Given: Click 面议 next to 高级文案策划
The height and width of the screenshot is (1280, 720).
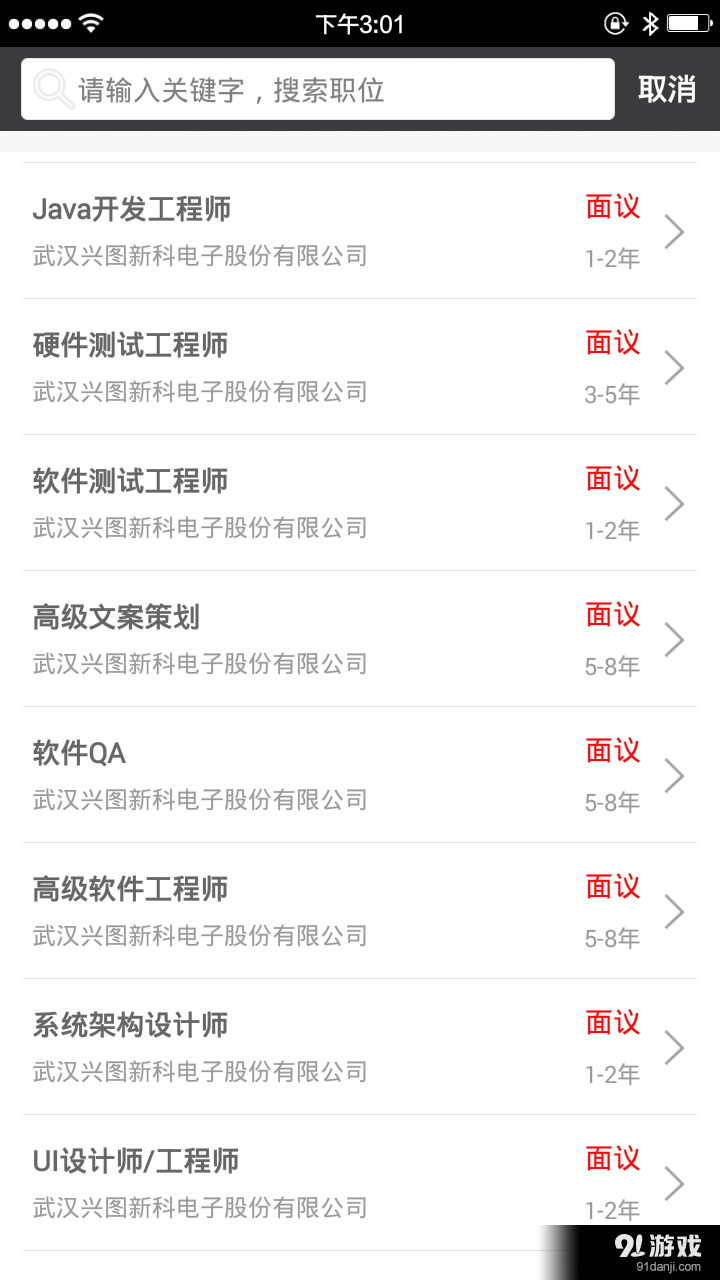Looking at the screenshot, I should click(611, 616).
